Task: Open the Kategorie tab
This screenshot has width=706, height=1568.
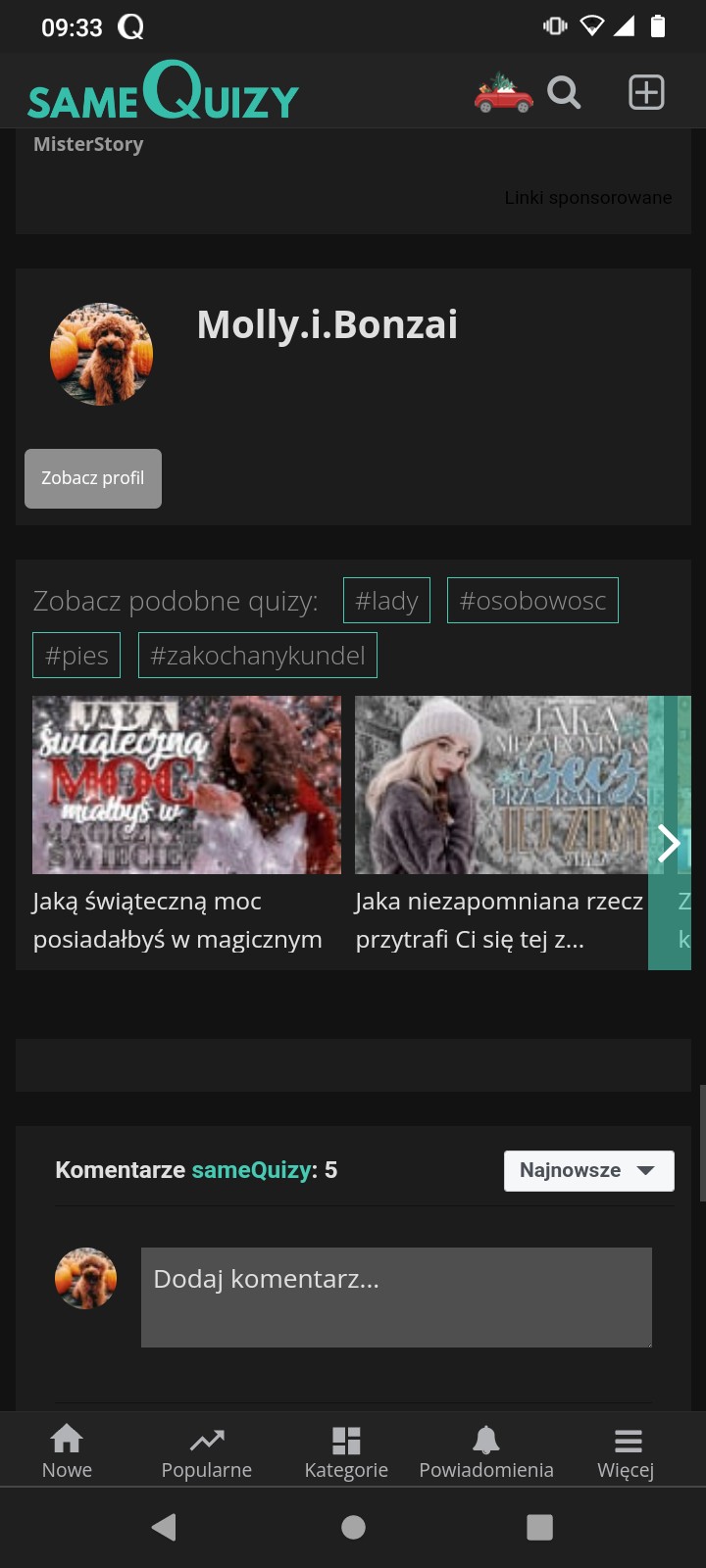Action: coord(346,1450)
